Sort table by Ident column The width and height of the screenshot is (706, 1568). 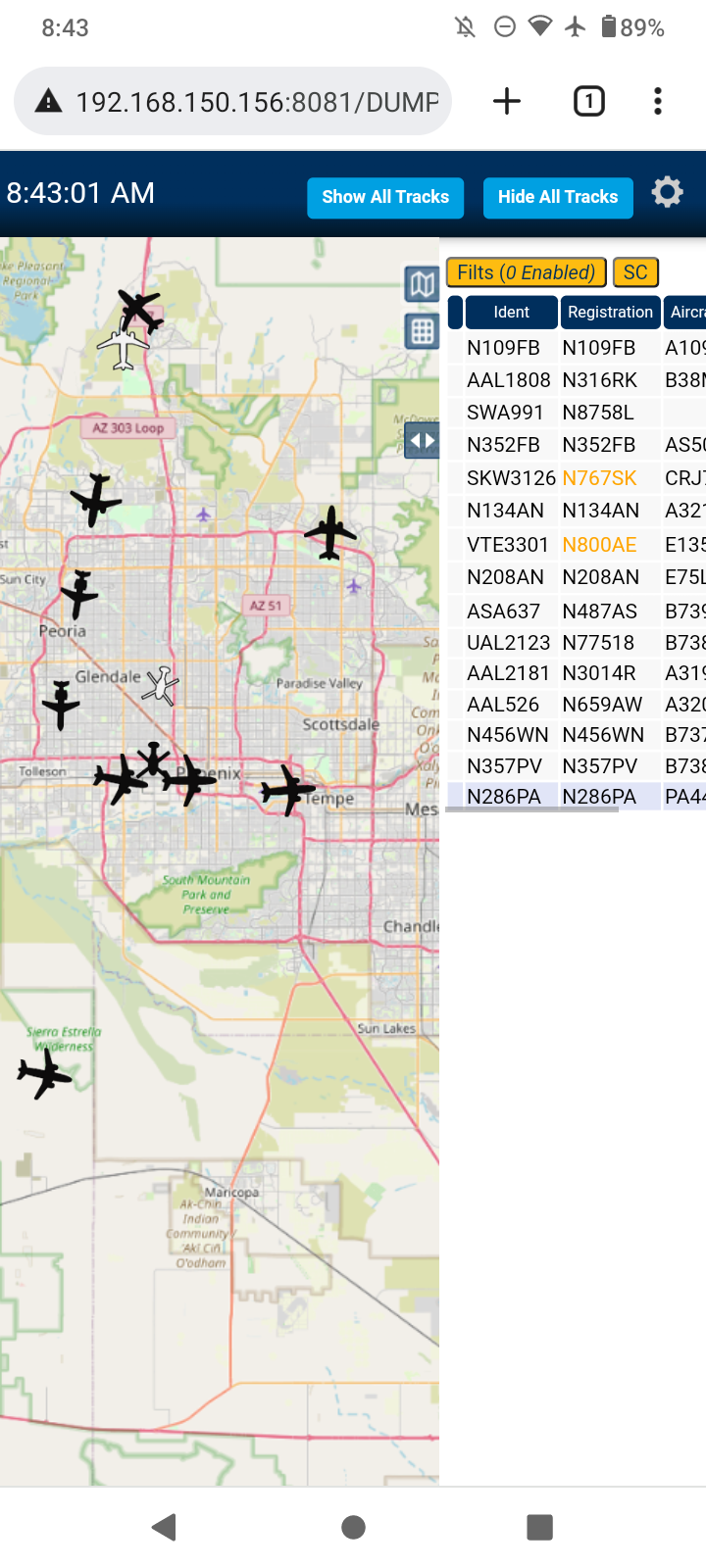tap(511, 312)
